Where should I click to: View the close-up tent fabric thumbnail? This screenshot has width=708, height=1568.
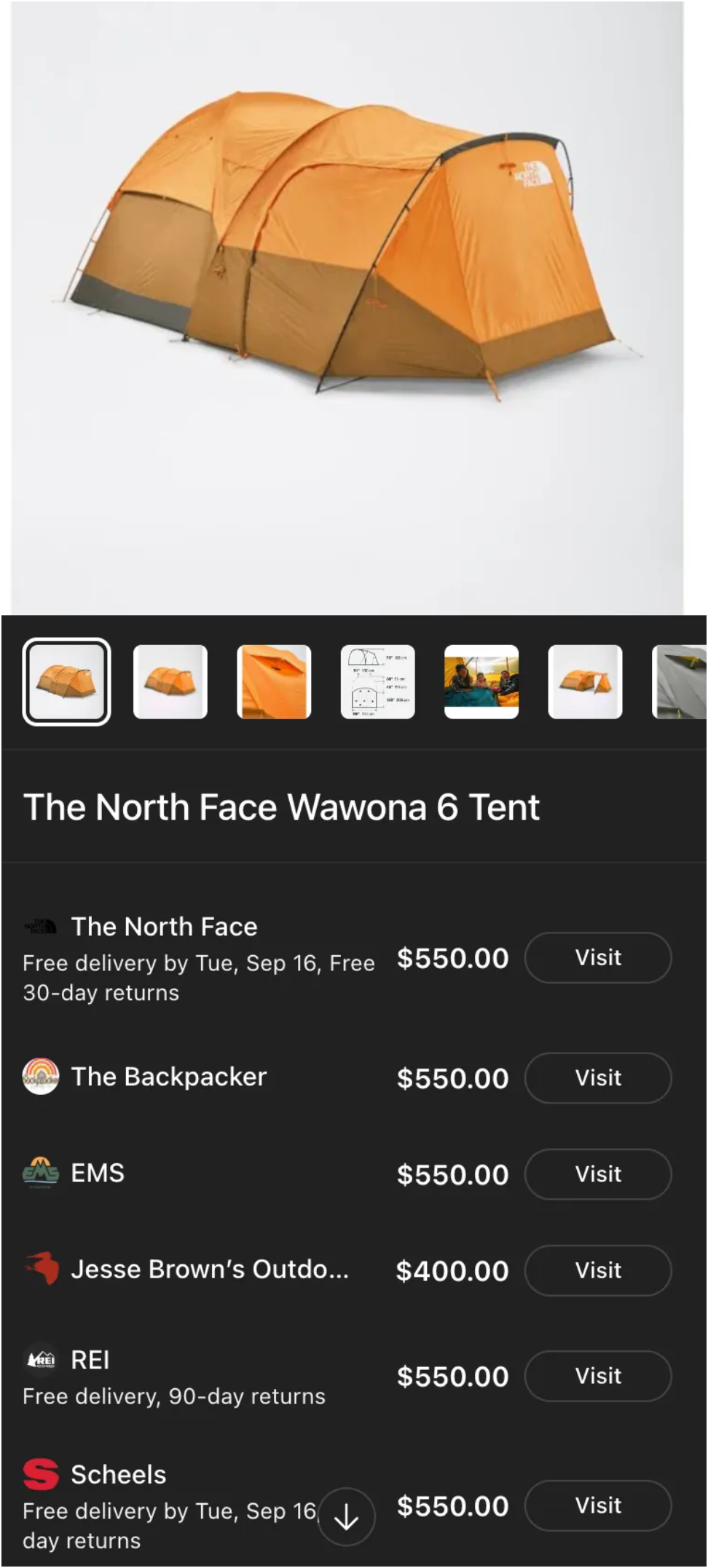pos(274,681)
